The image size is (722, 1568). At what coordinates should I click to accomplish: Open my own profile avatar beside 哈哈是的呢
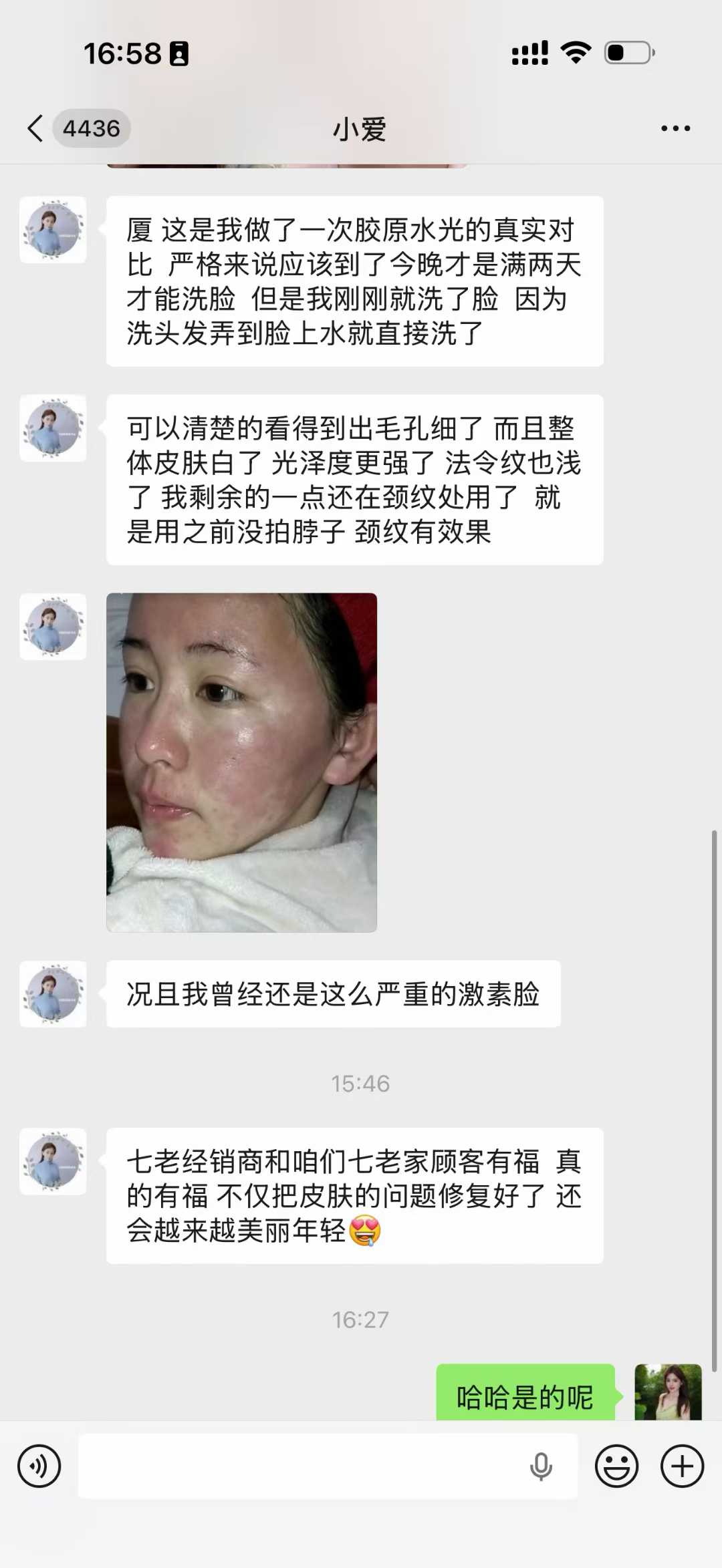click(x=668, y=1392)
